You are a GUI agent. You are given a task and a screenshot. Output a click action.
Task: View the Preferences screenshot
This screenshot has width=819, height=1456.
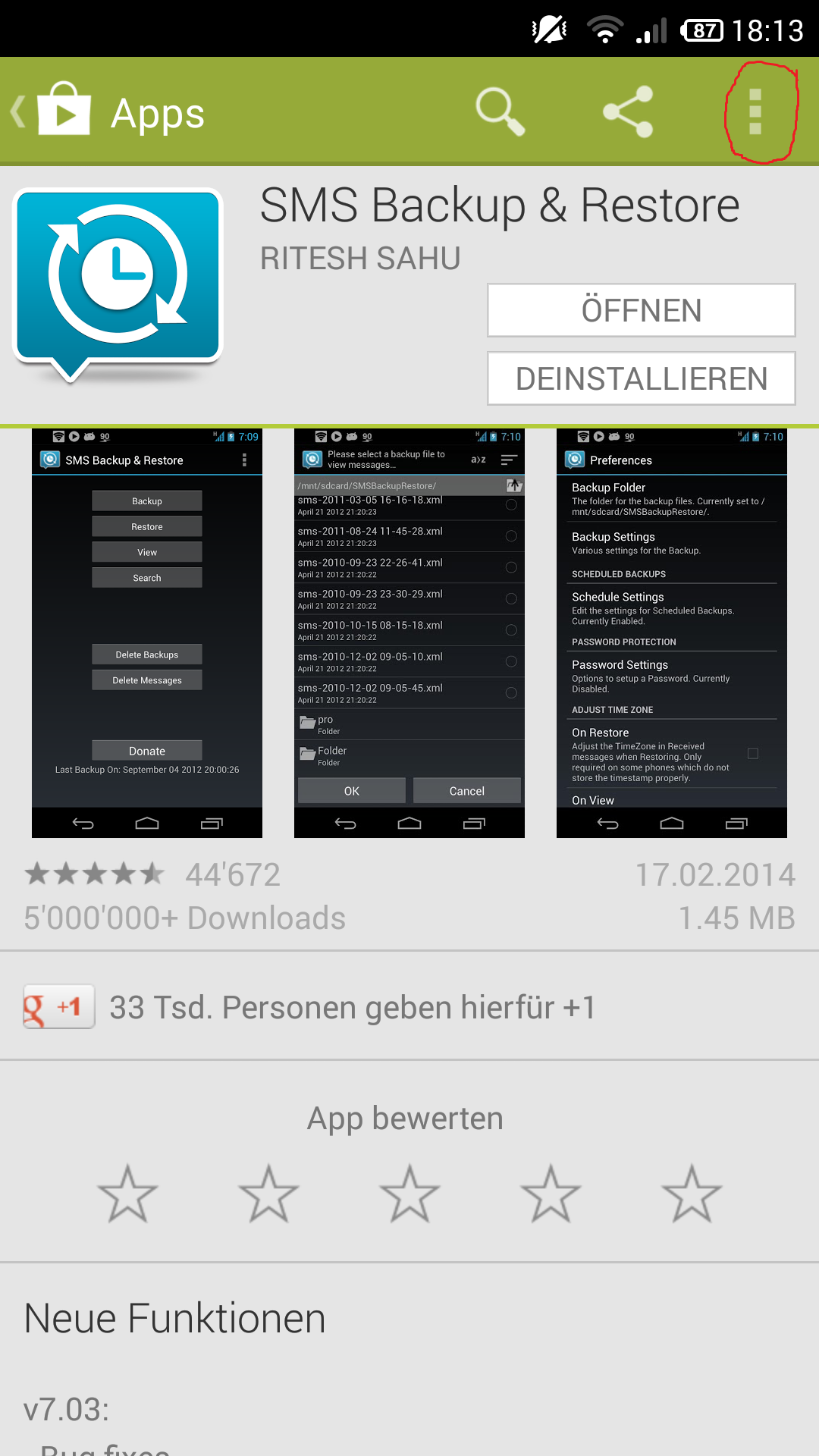[x=672, y=633]
